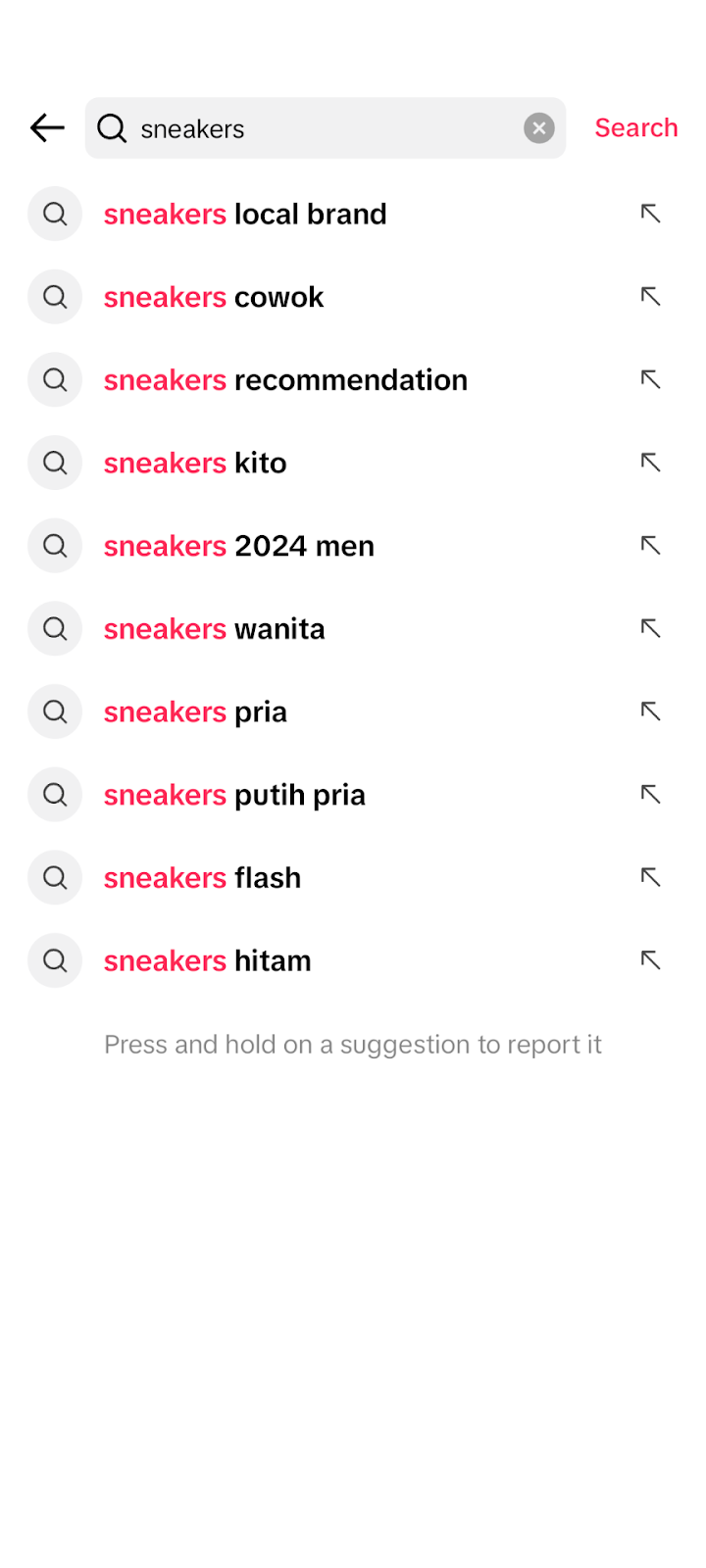Clear the sneakers search text
Screen dimensions: 706x1568
(538, 127)
